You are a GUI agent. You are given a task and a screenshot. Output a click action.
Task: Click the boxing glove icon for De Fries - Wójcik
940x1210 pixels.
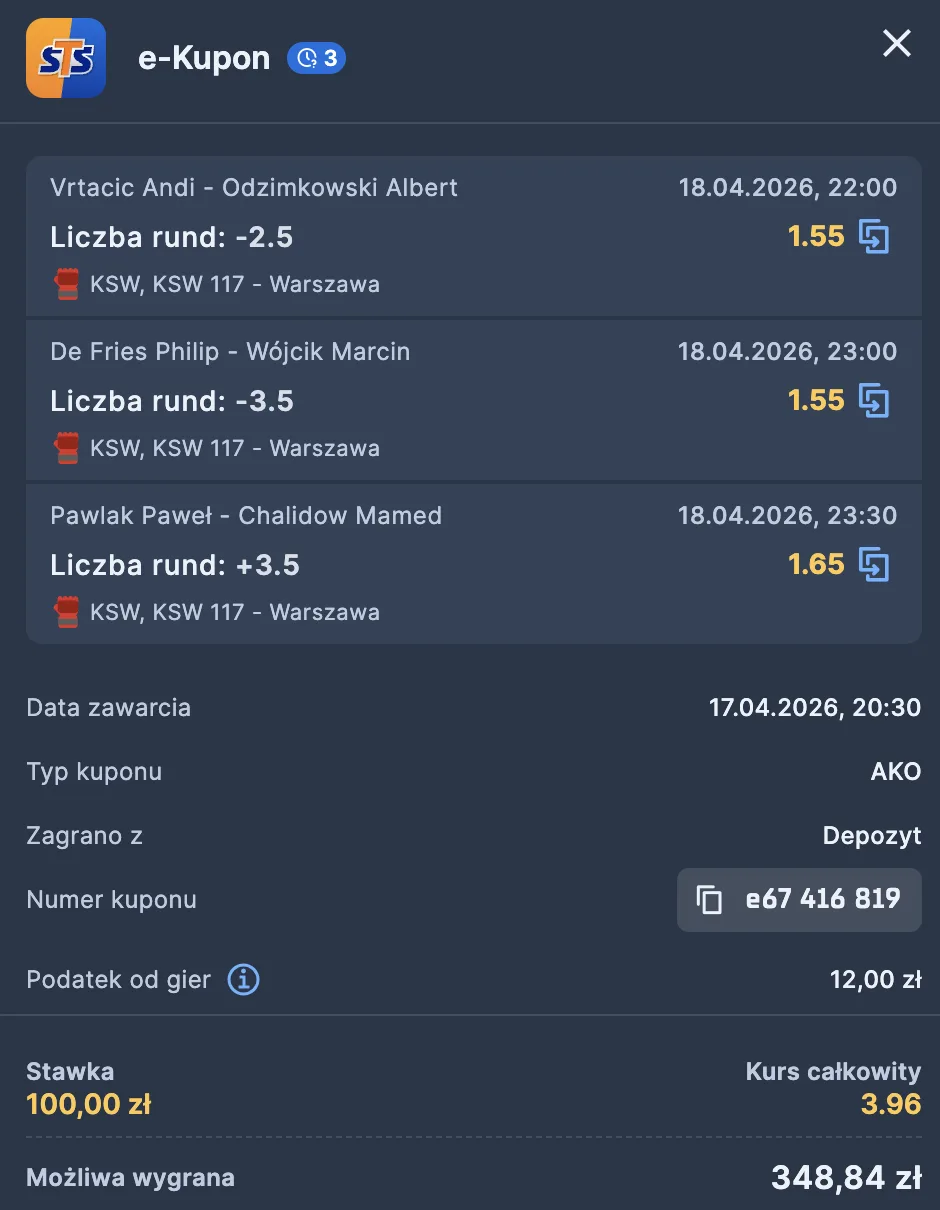tap(67, 447)
